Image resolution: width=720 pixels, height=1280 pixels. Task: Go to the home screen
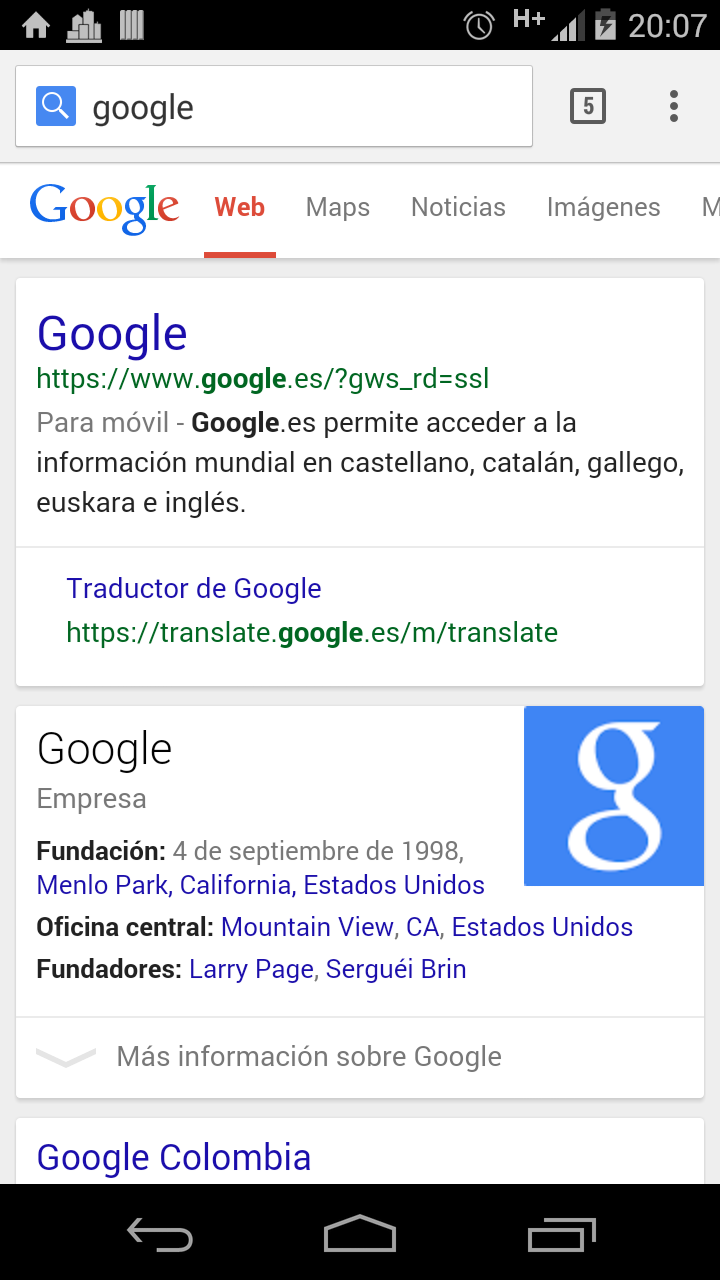click(x=360, y=1234)
